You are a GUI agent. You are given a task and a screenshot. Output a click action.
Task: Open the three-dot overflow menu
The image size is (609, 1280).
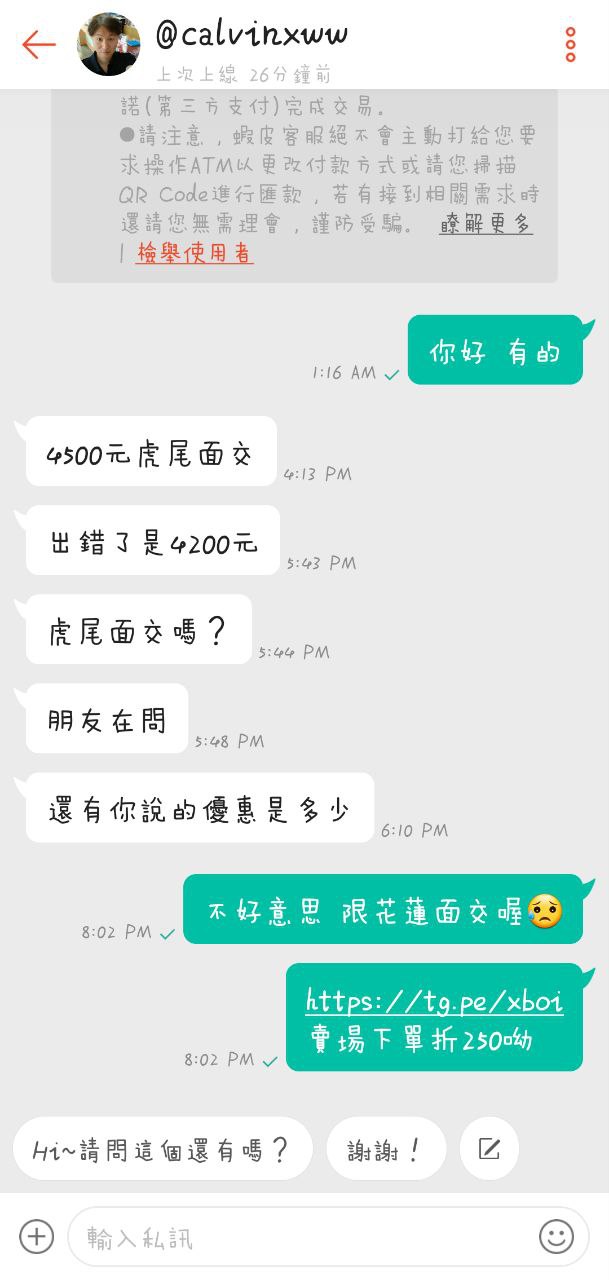coord(570,45)
